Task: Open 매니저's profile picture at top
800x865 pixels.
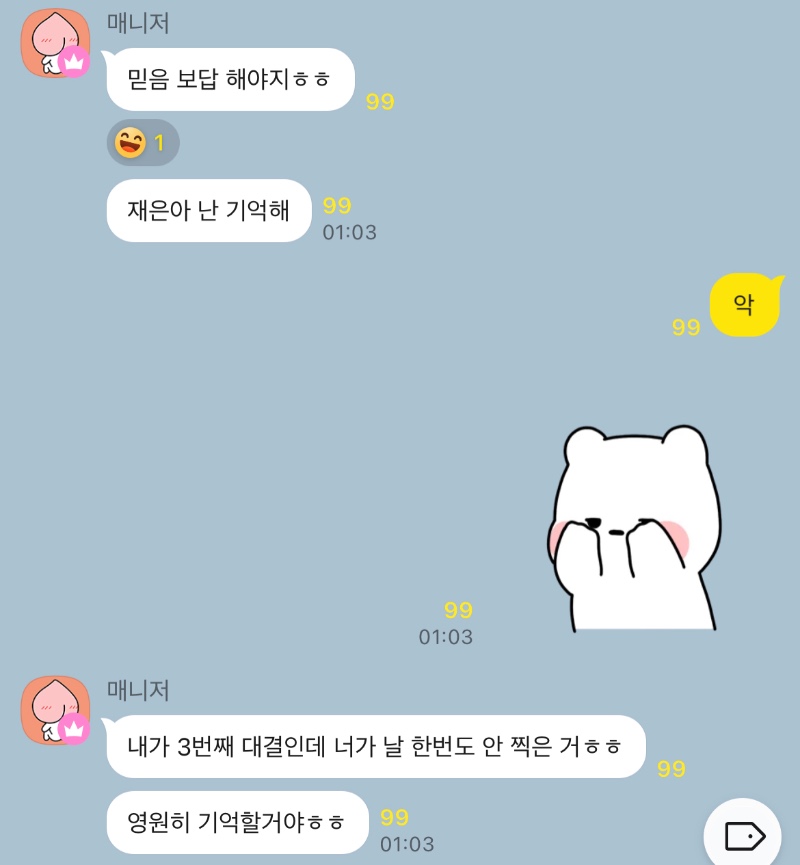Action: (55, 43)
